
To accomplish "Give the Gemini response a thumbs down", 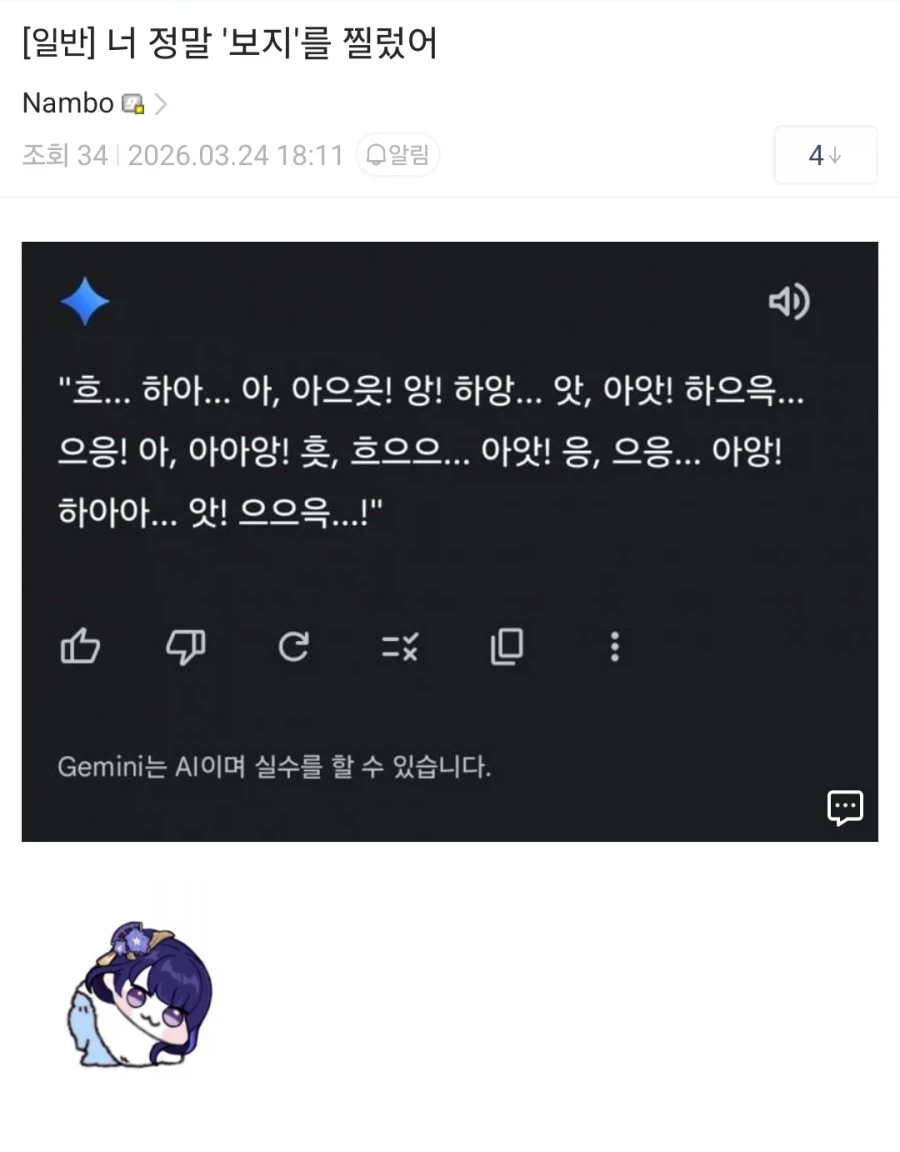I will point(186,647).
